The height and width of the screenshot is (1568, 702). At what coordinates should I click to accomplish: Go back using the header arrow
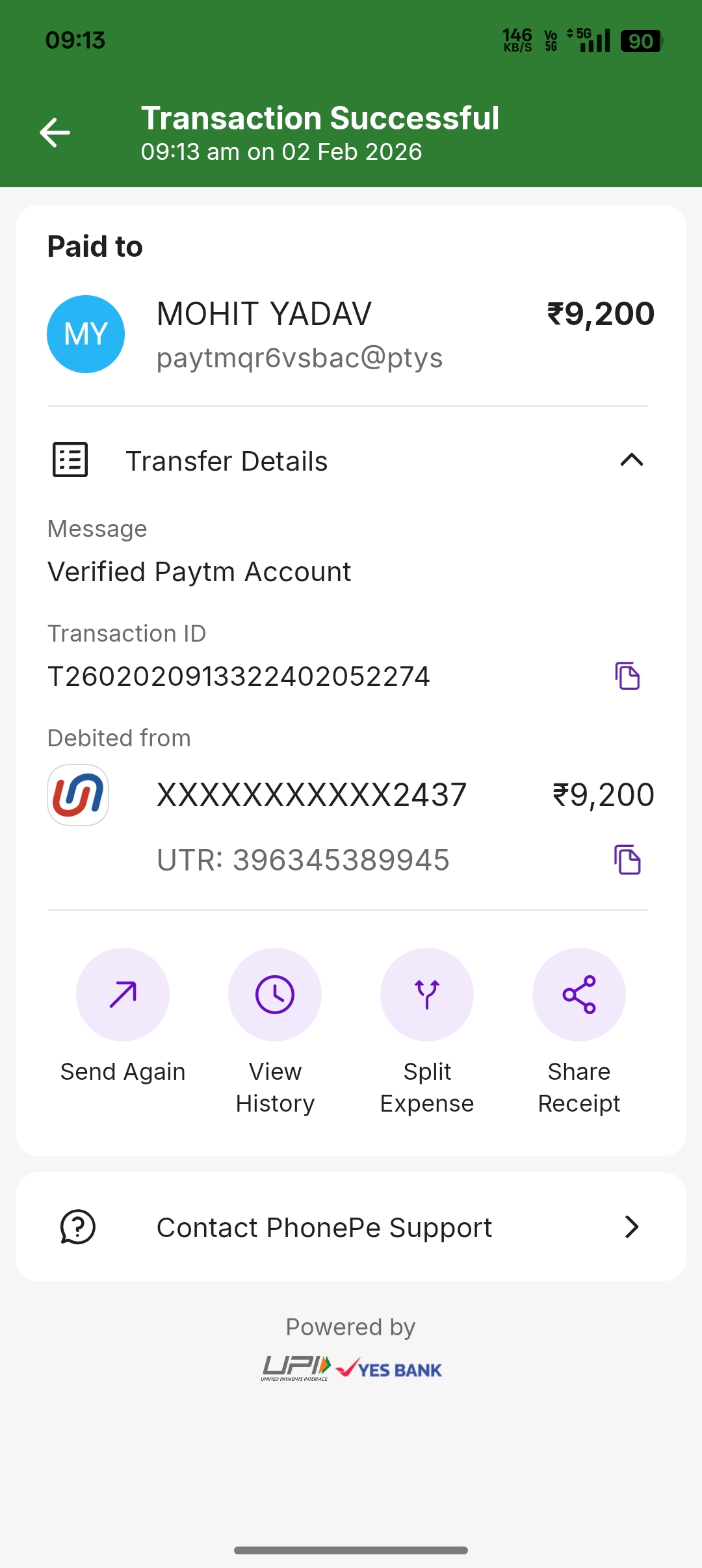[55, 133]
